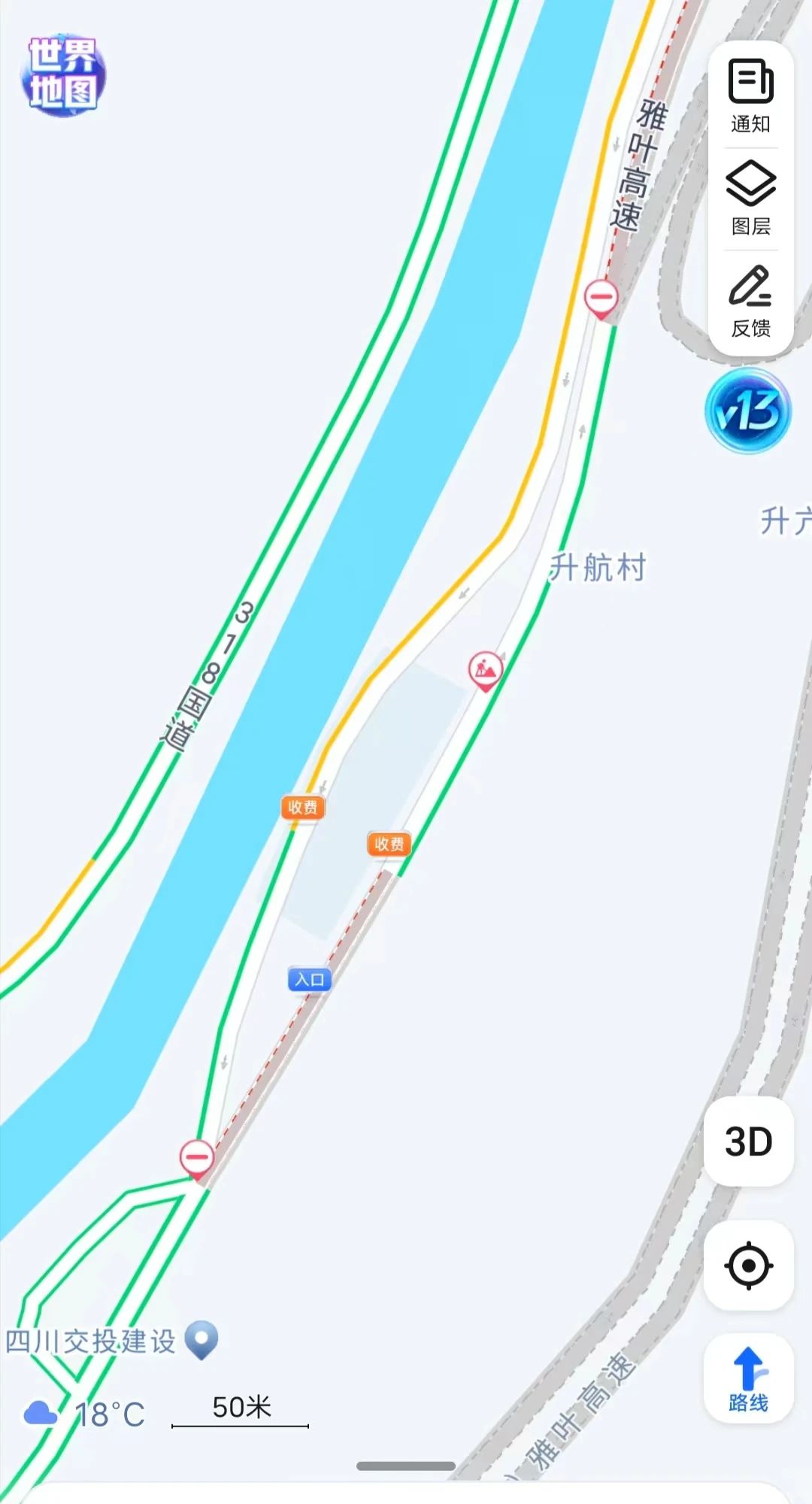Open the 18°C weather info
This screenshot has height=1504, width=812.
tap(84, 1415)
